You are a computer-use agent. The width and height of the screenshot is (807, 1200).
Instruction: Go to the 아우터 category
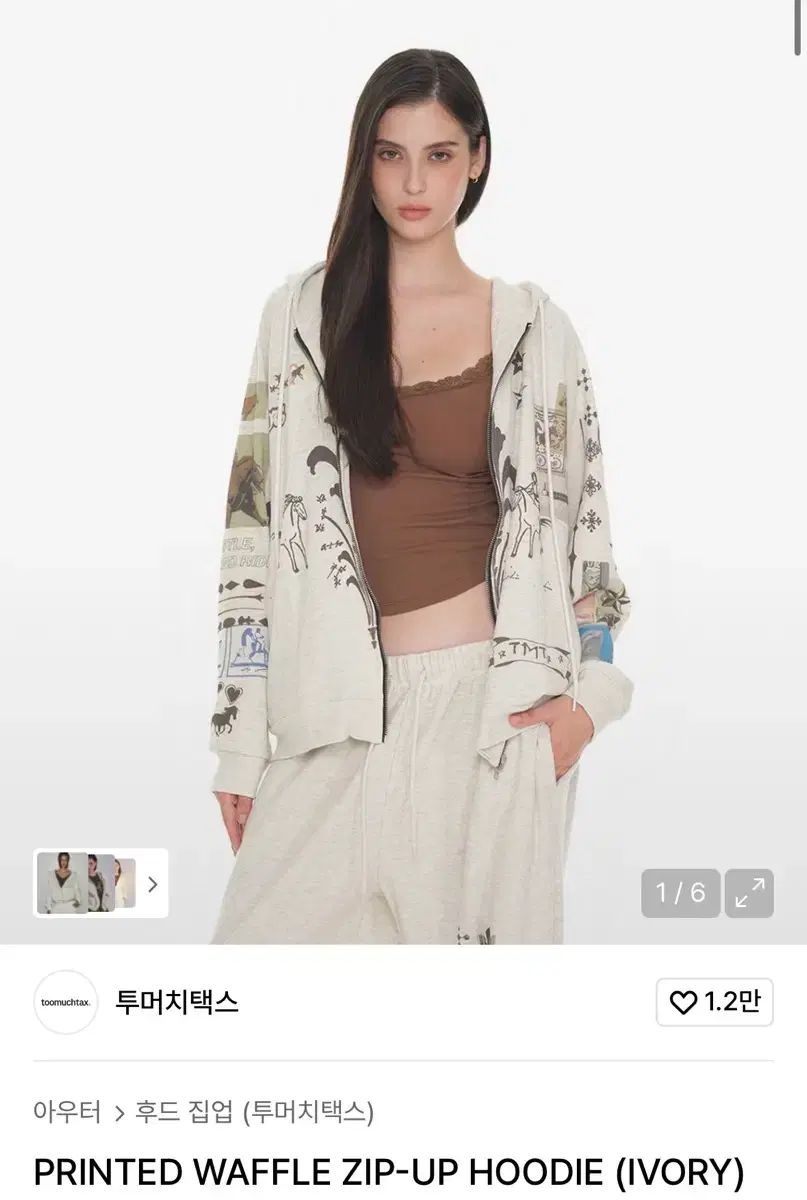tap(67, 1111)
